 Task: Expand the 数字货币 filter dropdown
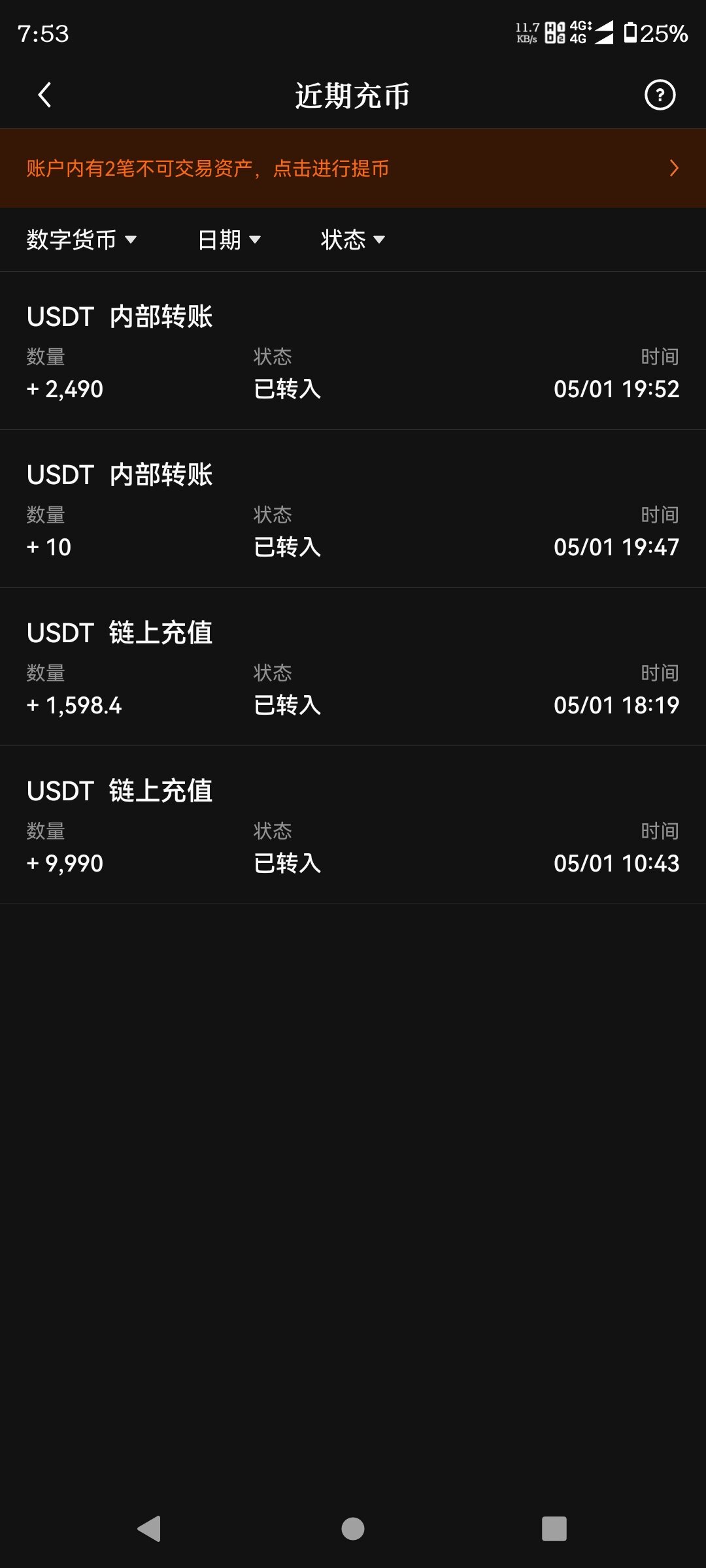coord(82,240)
